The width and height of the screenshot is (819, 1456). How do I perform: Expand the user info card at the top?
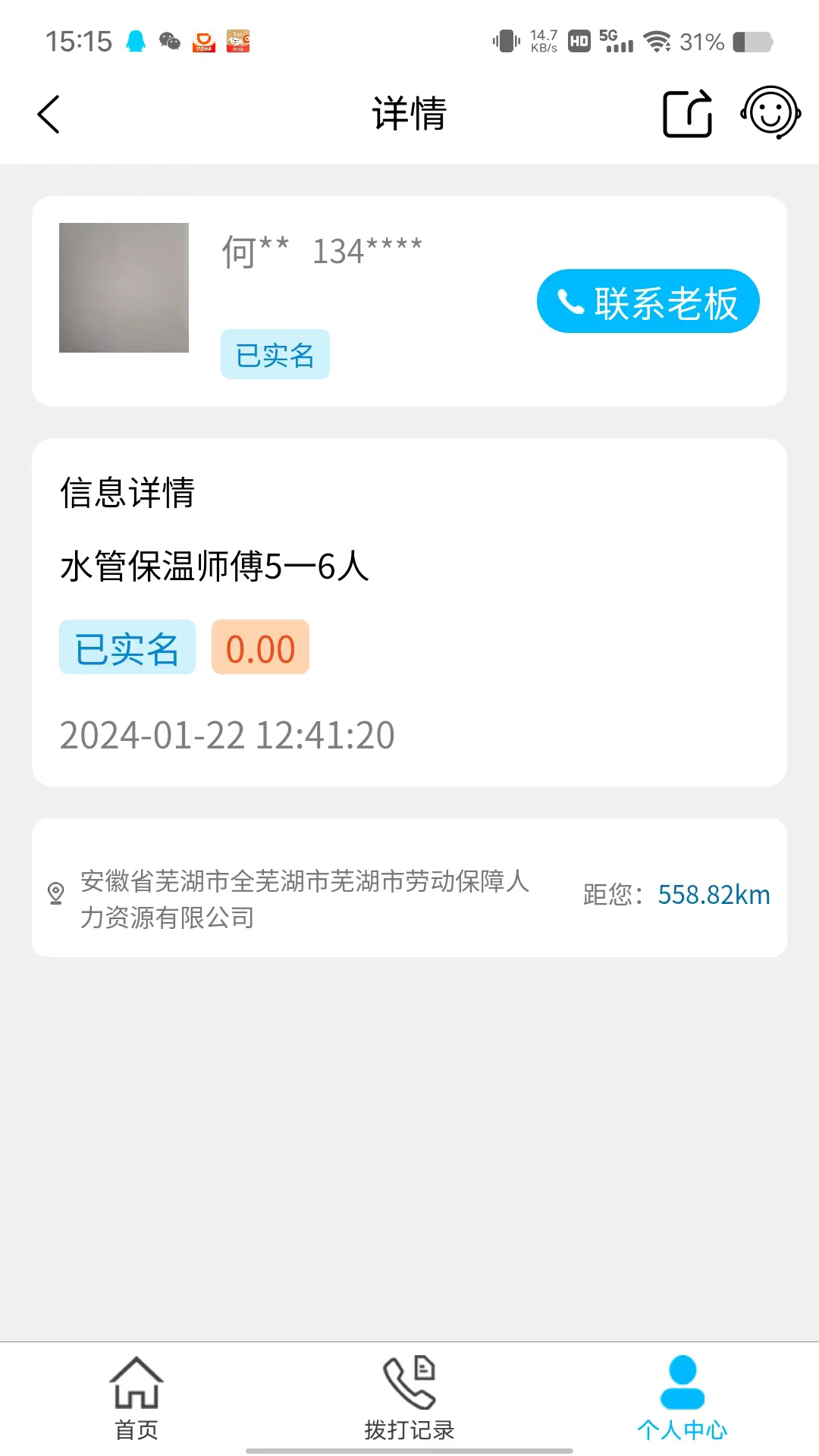pyautogui.click(x=409, y=301)
